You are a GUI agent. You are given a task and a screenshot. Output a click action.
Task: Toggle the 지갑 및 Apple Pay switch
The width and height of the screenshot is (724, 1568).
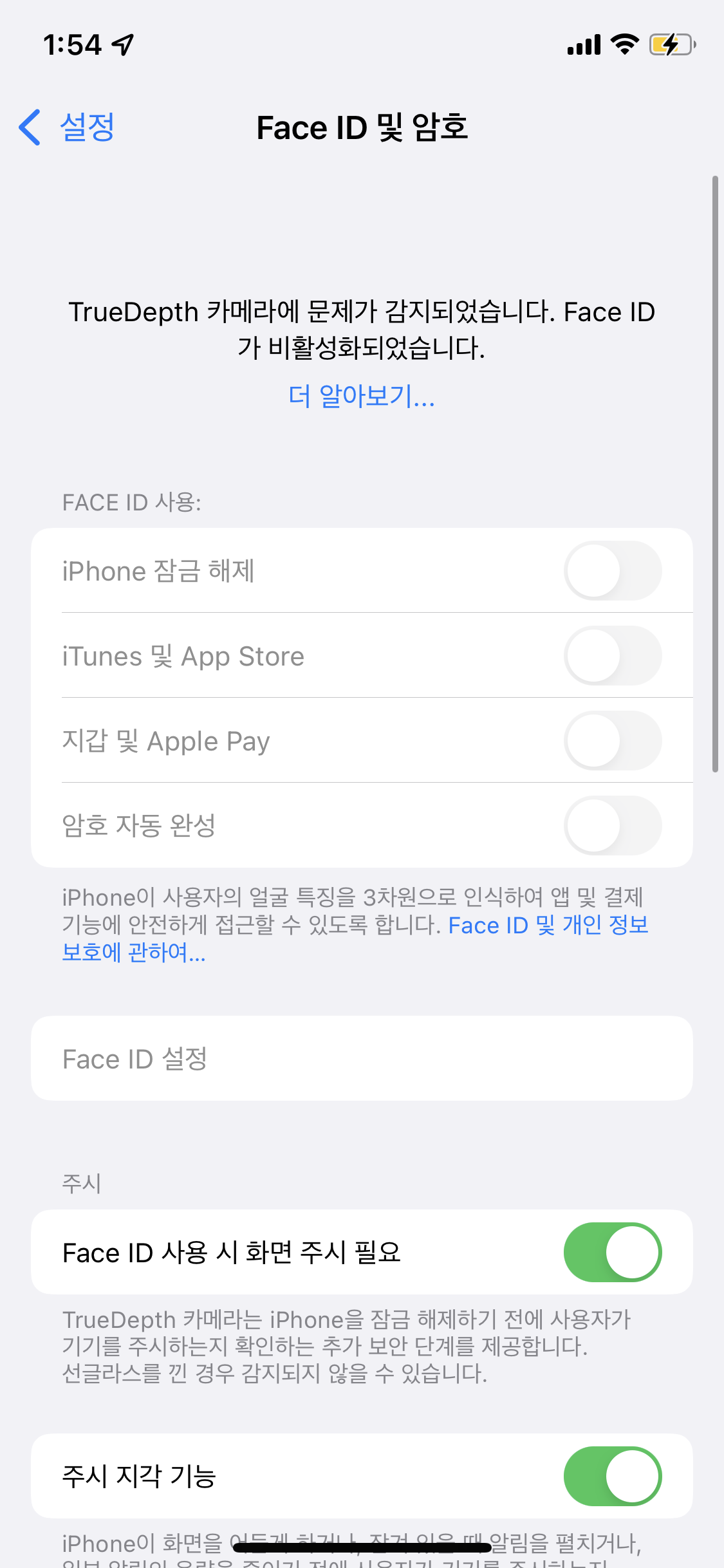tap(612, 741)
